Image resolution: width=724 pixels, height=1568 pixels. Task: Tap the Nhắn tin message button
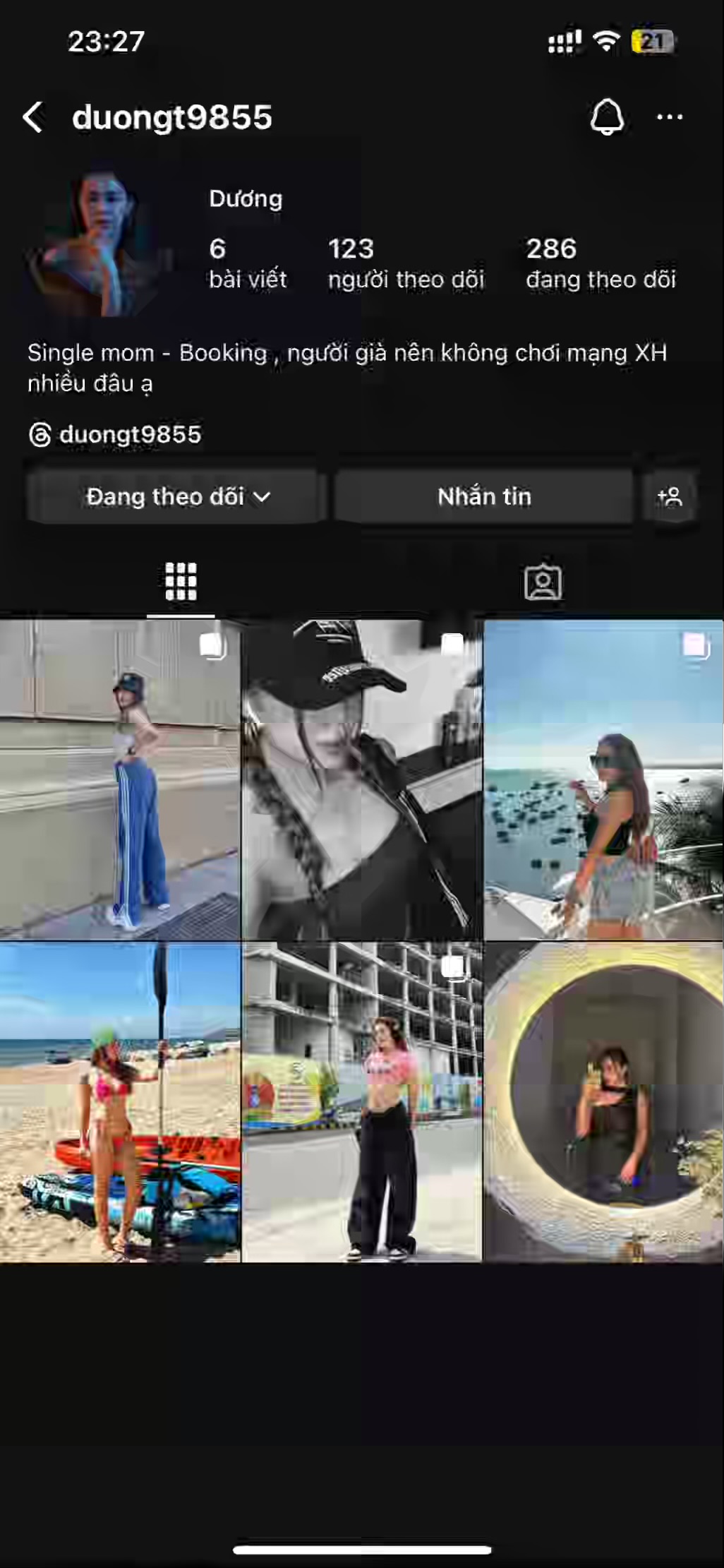pyautogui.click(x=484, y=497)
